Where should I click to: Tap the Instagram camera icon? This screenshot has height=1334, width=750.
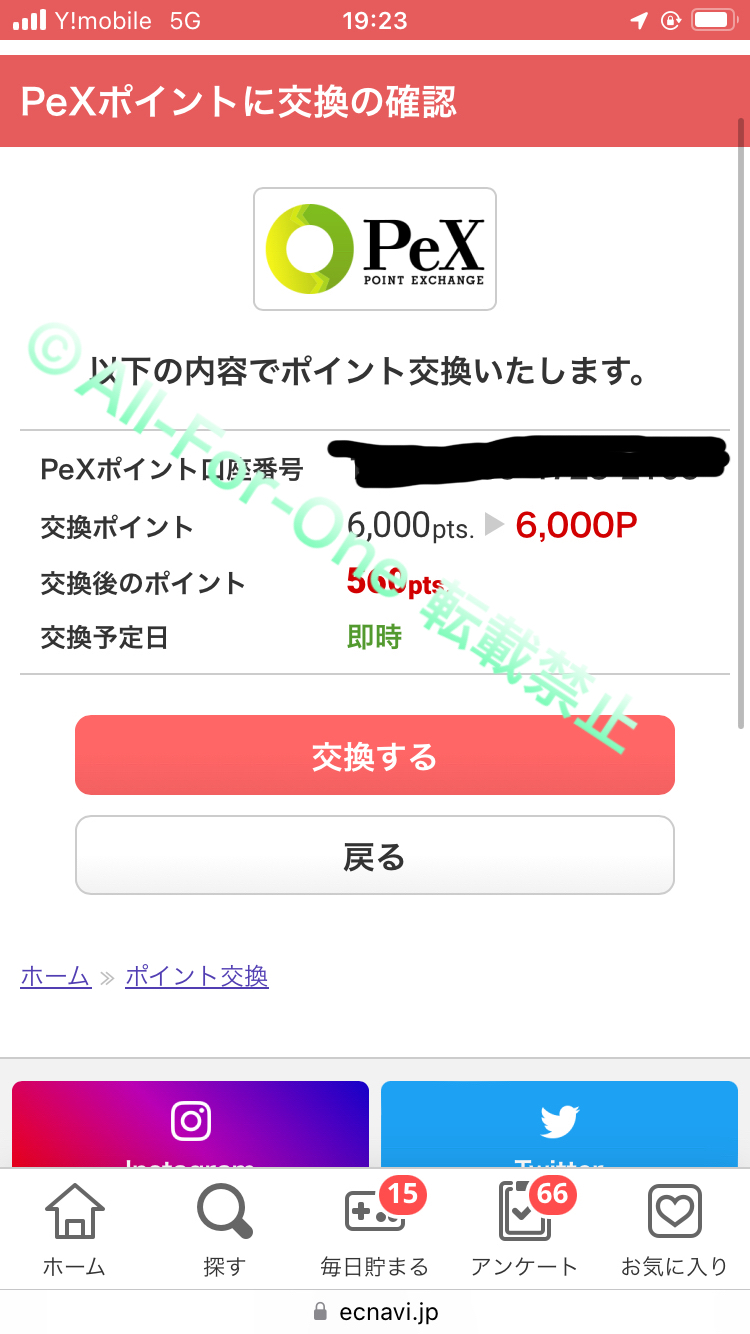pyautogui.click(x=190, y=1122)
